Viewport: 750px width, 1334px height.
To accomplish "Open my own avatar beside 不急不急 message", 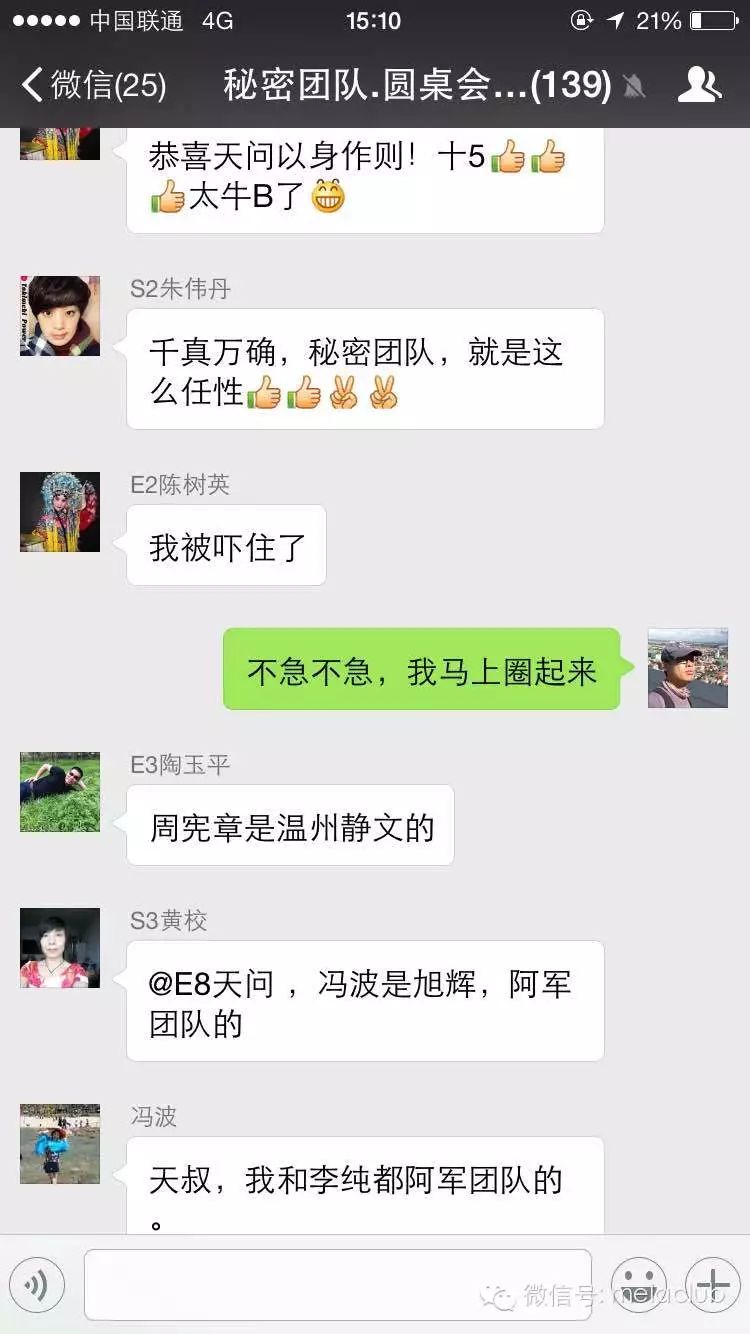I will pyautogui.click(x=688, y=668).
